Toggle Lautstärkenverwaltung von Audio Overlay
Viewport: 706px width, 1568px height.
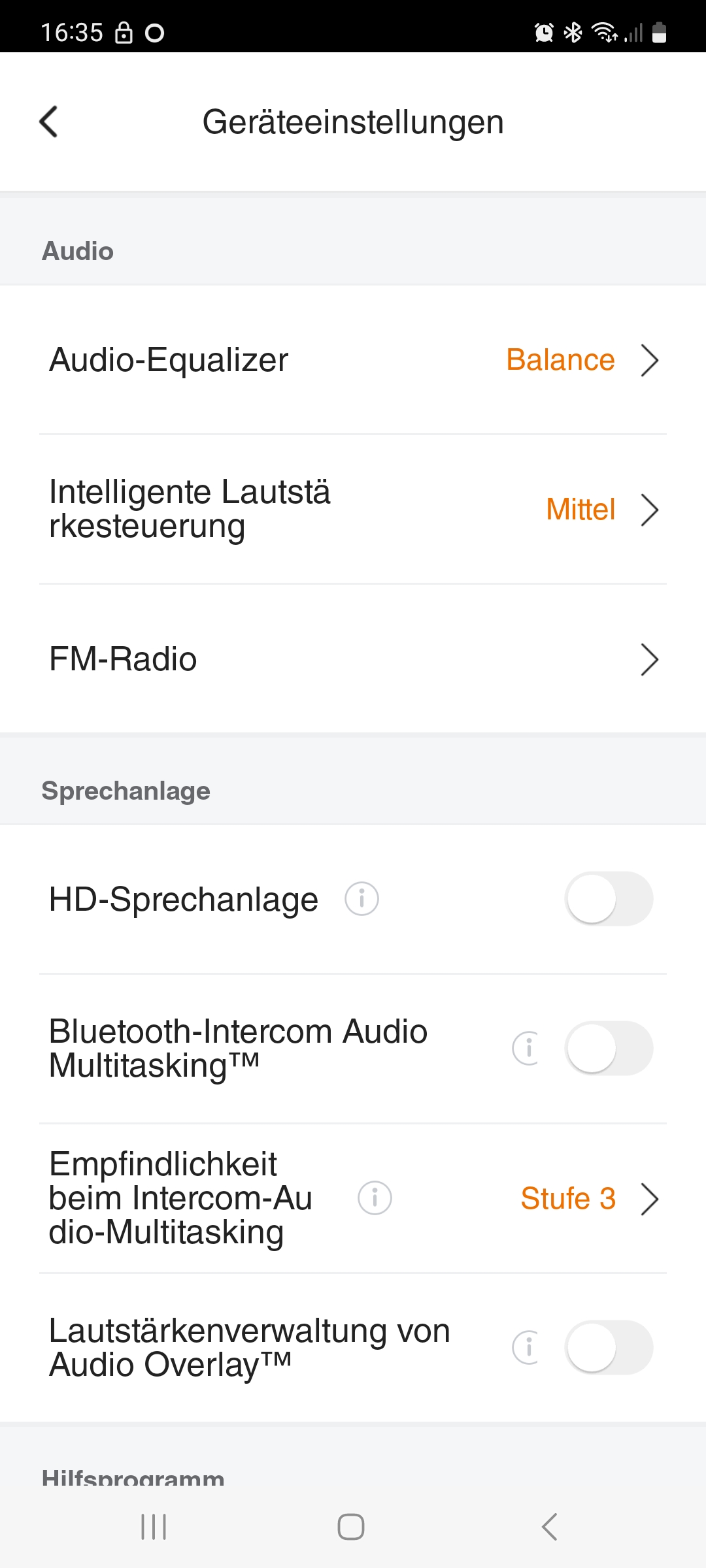[609, 1348]
